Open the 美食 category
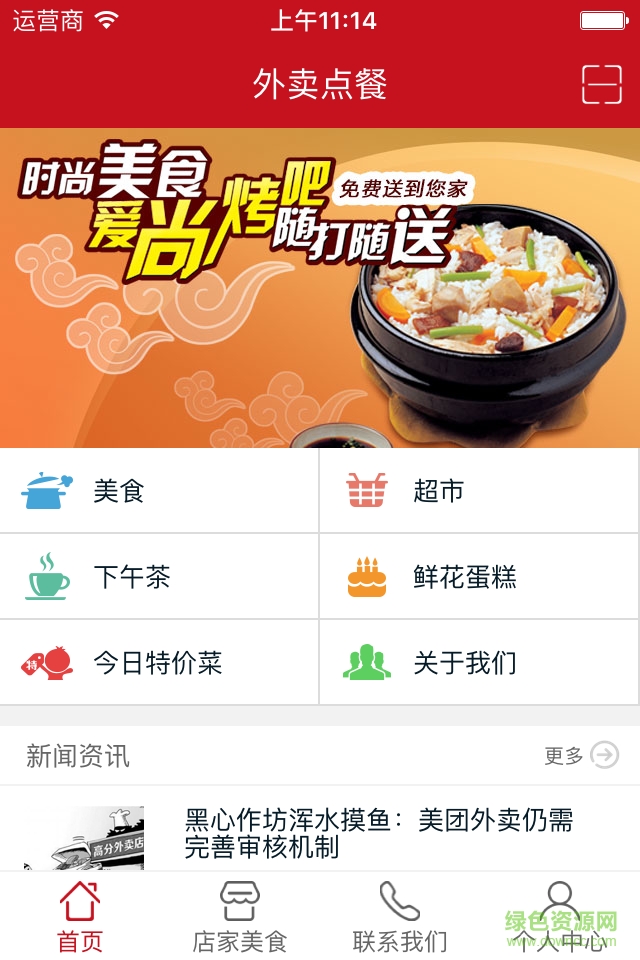 (x=160, y=491)
